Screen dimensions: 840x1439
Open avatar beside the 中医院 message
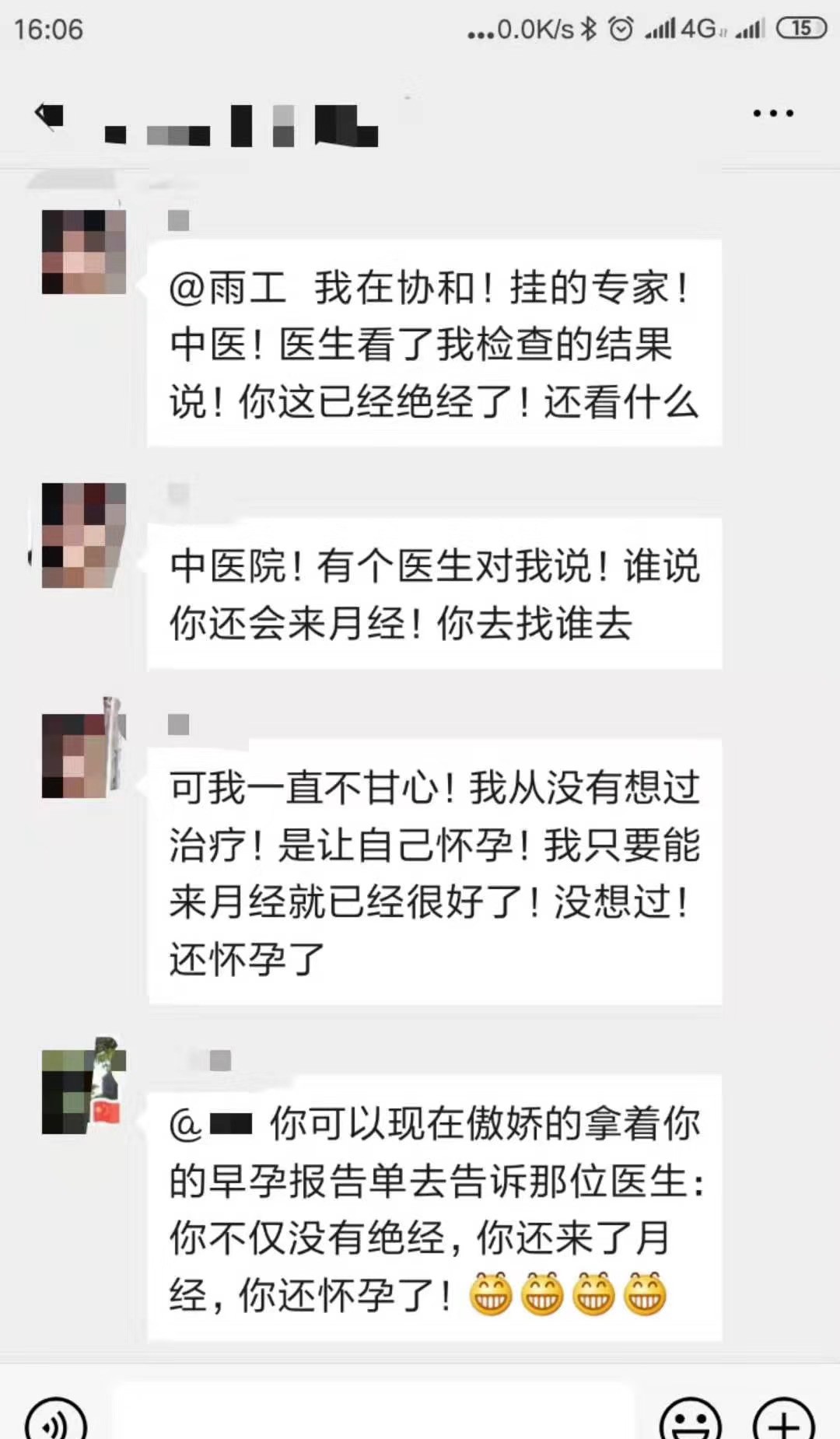84,535
